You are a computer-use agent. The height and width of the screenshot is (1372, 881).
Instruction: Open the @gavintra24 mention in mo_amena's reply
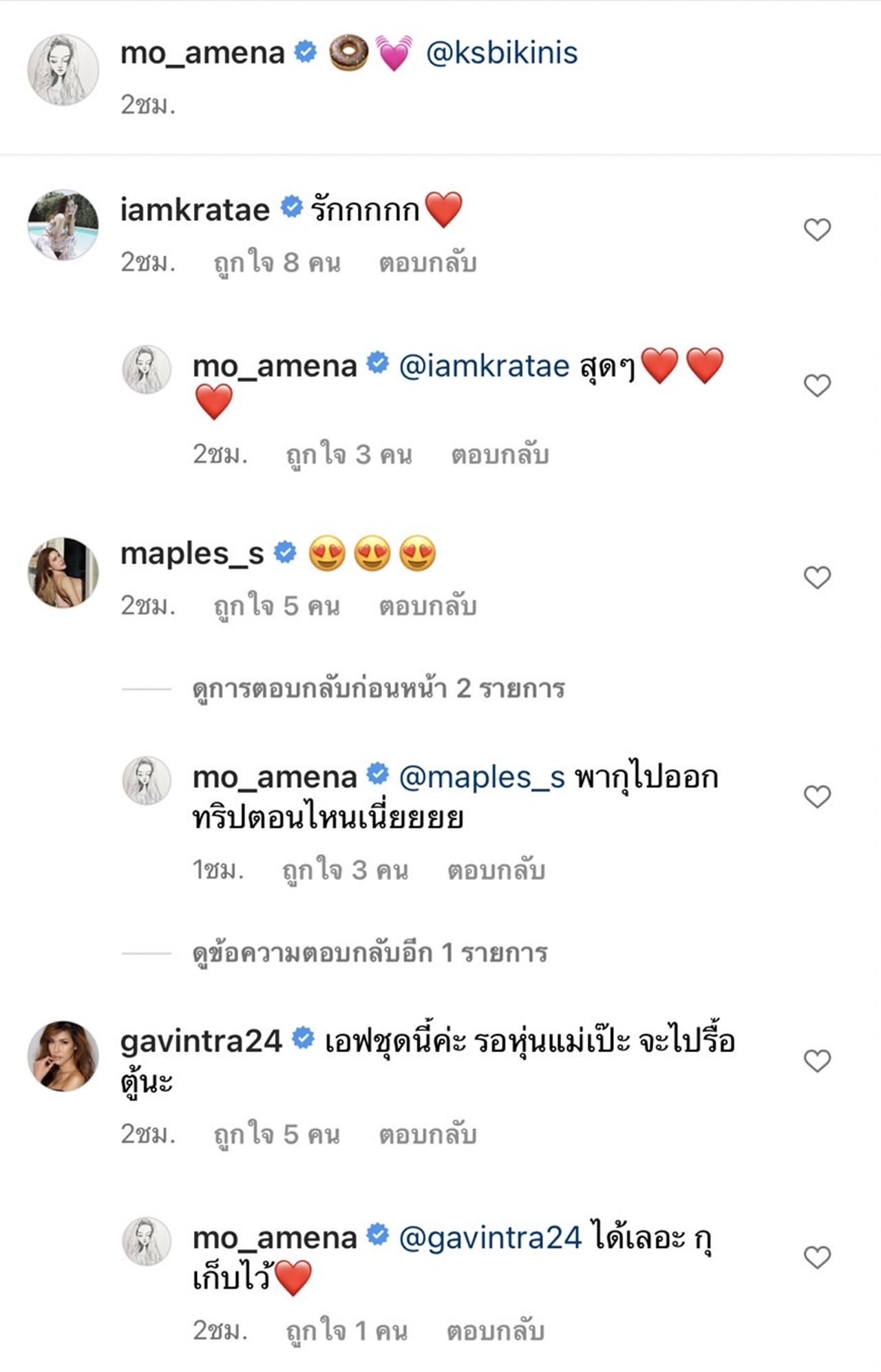490,1238
